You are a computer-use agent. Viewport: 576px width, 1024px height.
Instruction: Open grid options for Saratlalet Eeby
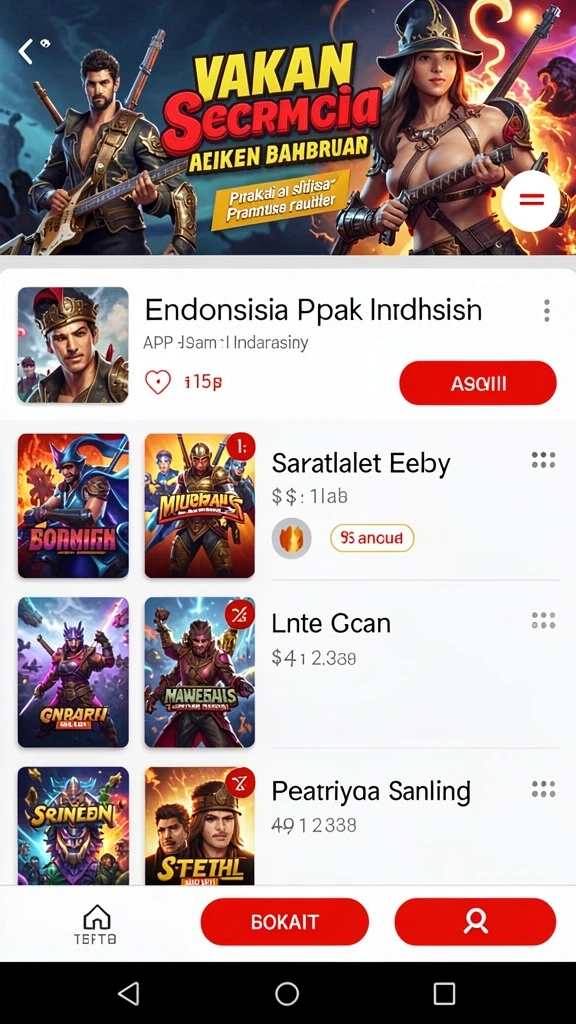[543, 460]
